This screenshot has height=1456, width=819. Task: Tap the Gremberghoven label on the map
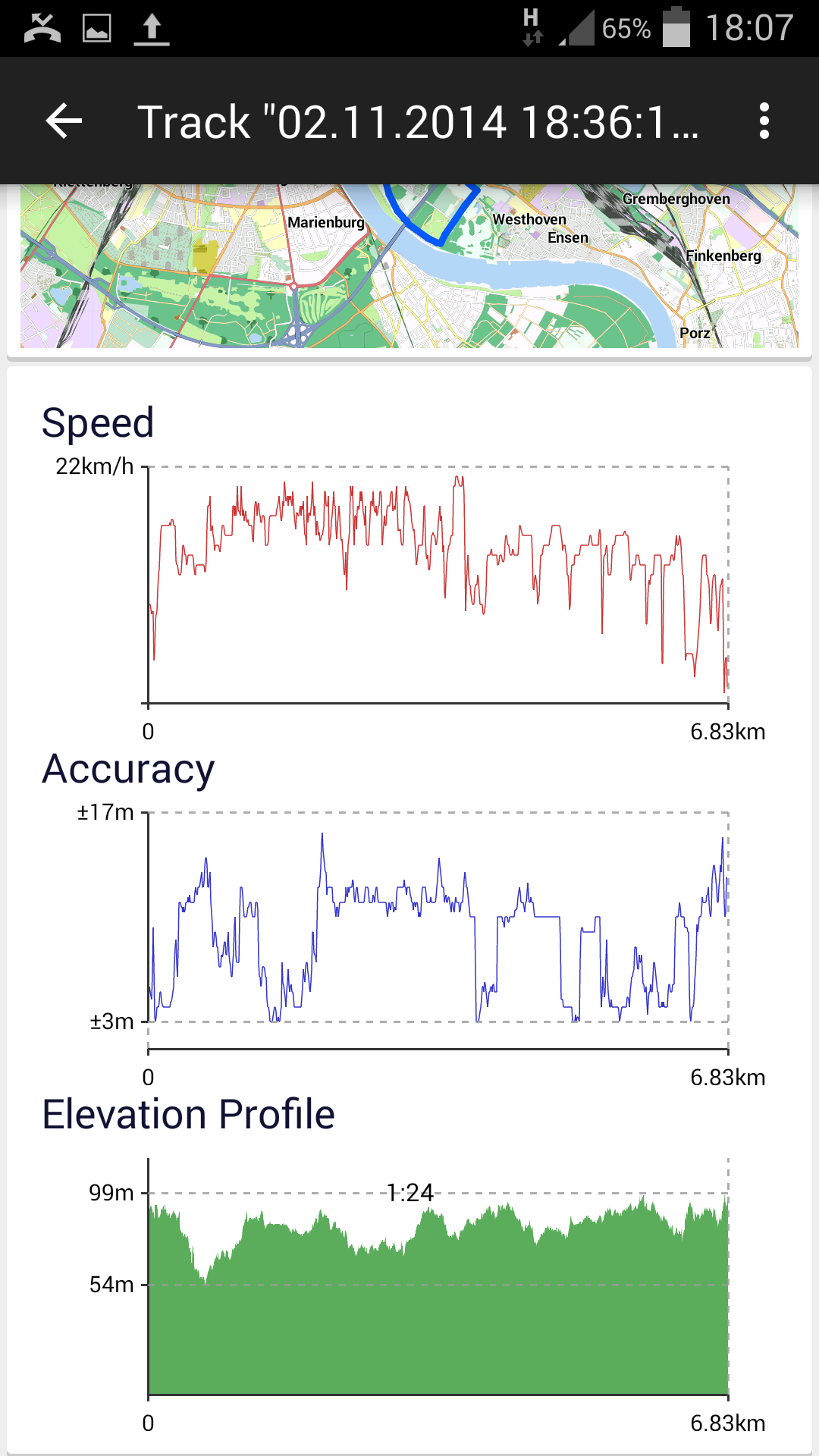(x=676, y=198)
